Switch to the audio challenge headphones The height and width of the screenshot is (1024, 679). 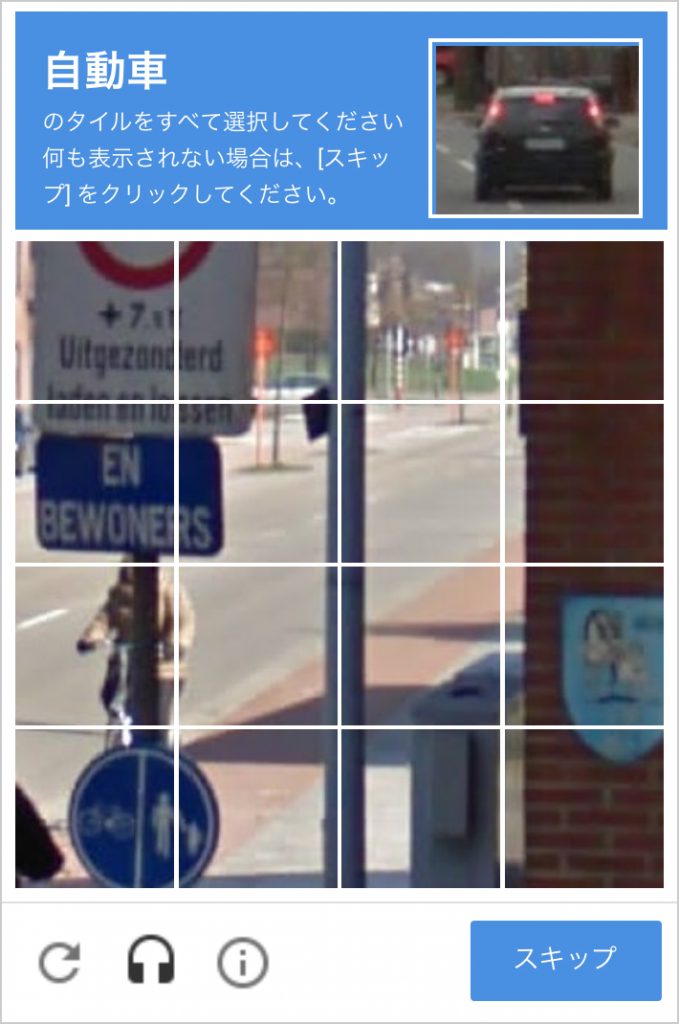click(151, 962)
